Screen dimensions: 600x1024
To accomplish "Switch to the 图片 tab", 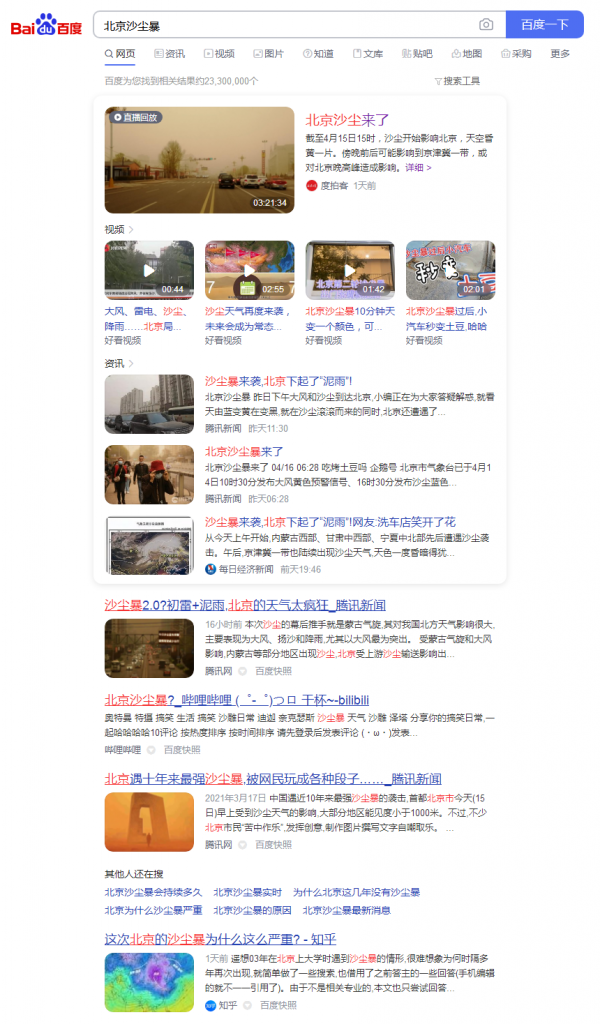I will pos(268,54).
